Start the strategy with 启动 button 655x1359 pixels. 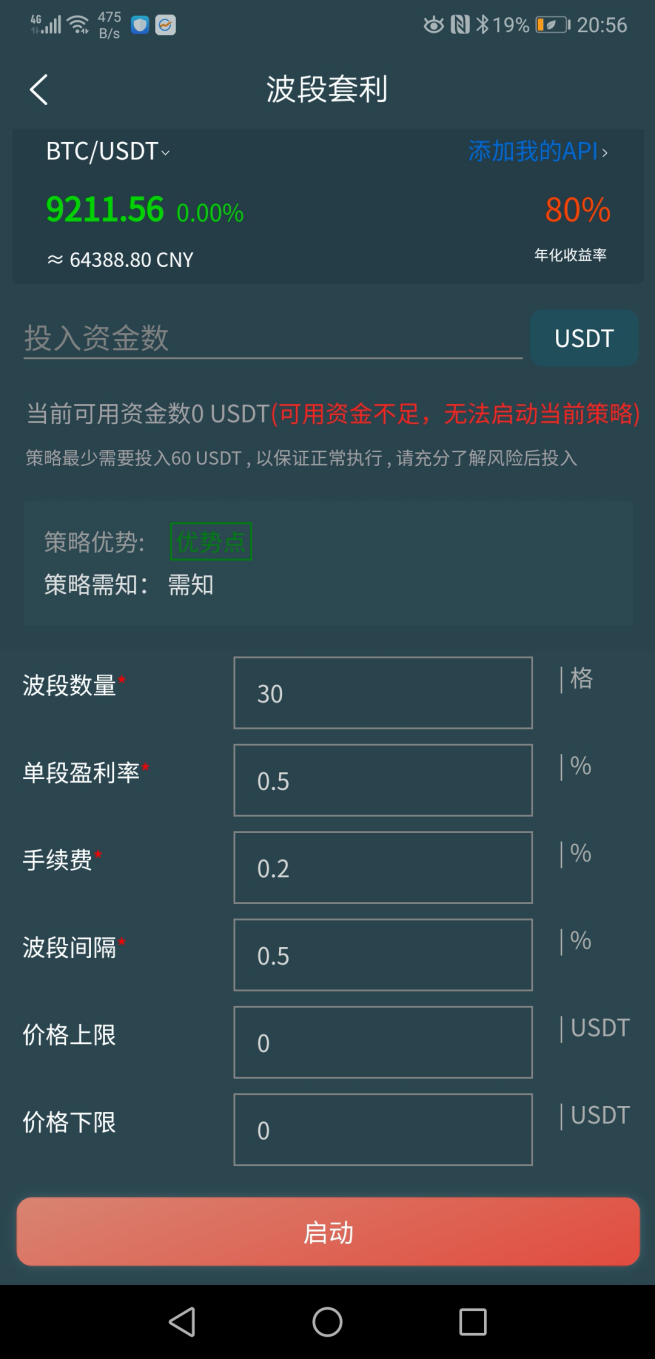(328, 1232)
